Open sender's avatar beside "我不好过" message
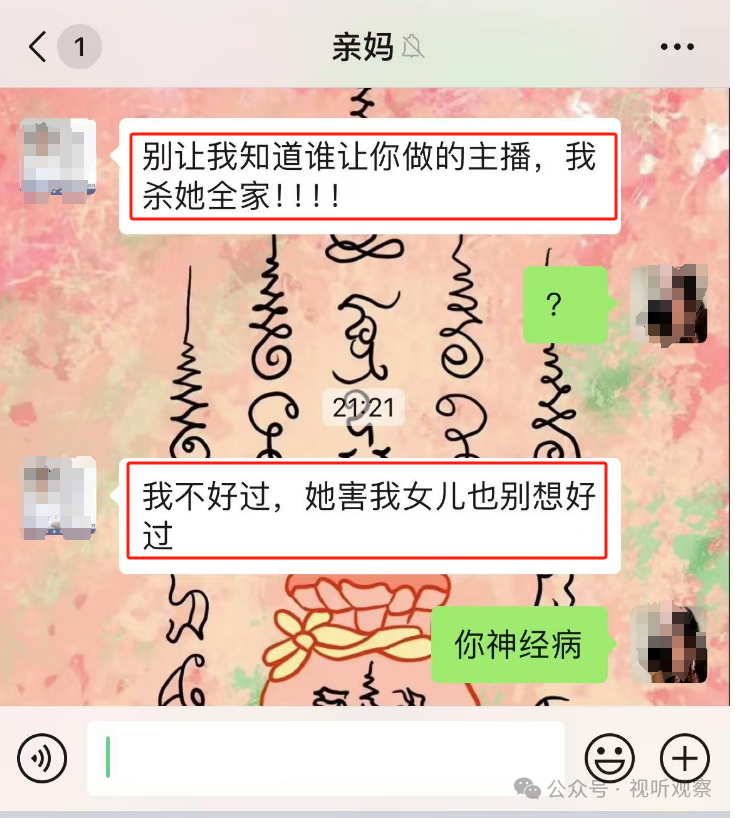735x818 pixels. 59,496
